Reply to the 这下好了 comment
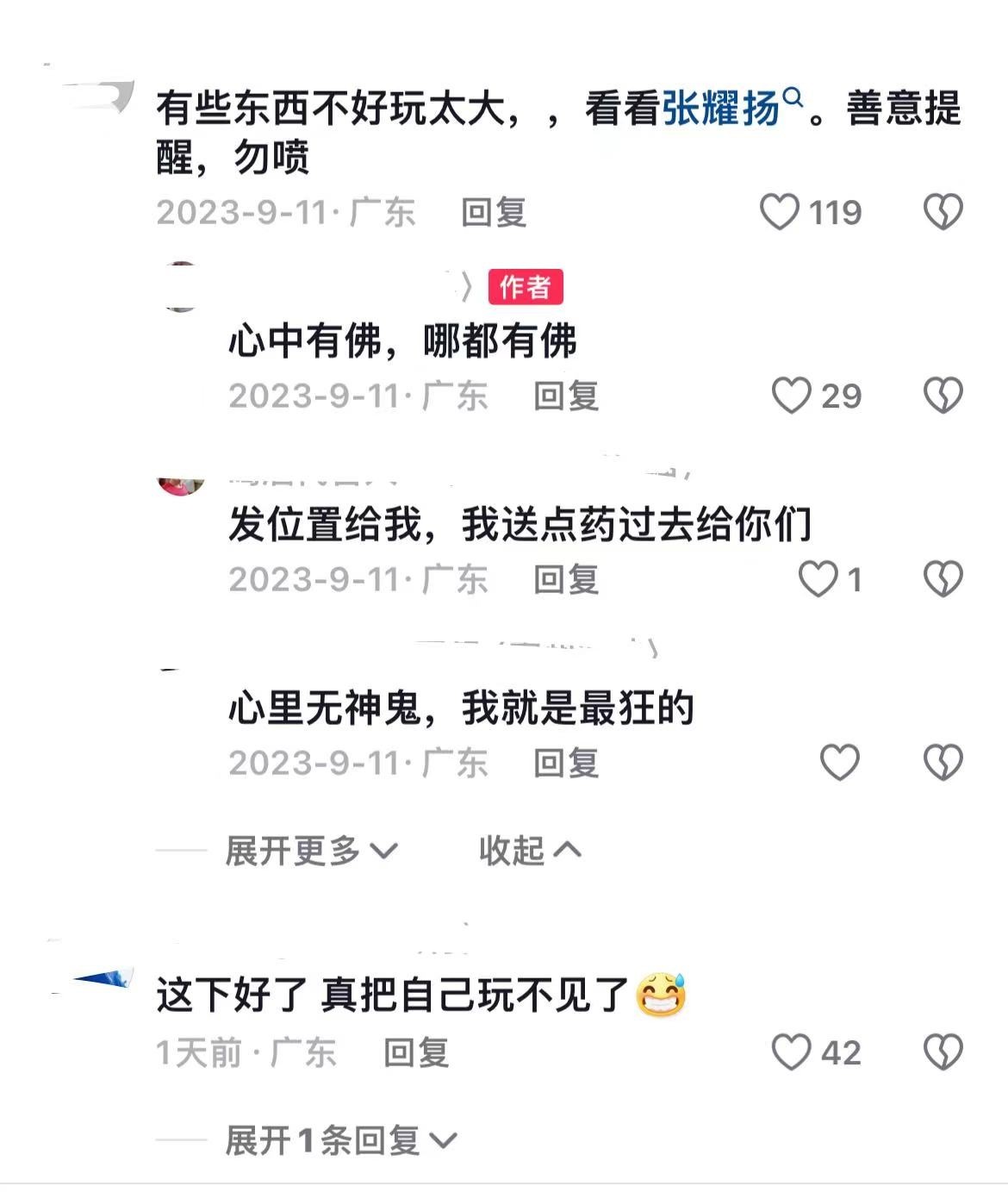Screen dimensions: 1008x1192 coord(415,1052)
